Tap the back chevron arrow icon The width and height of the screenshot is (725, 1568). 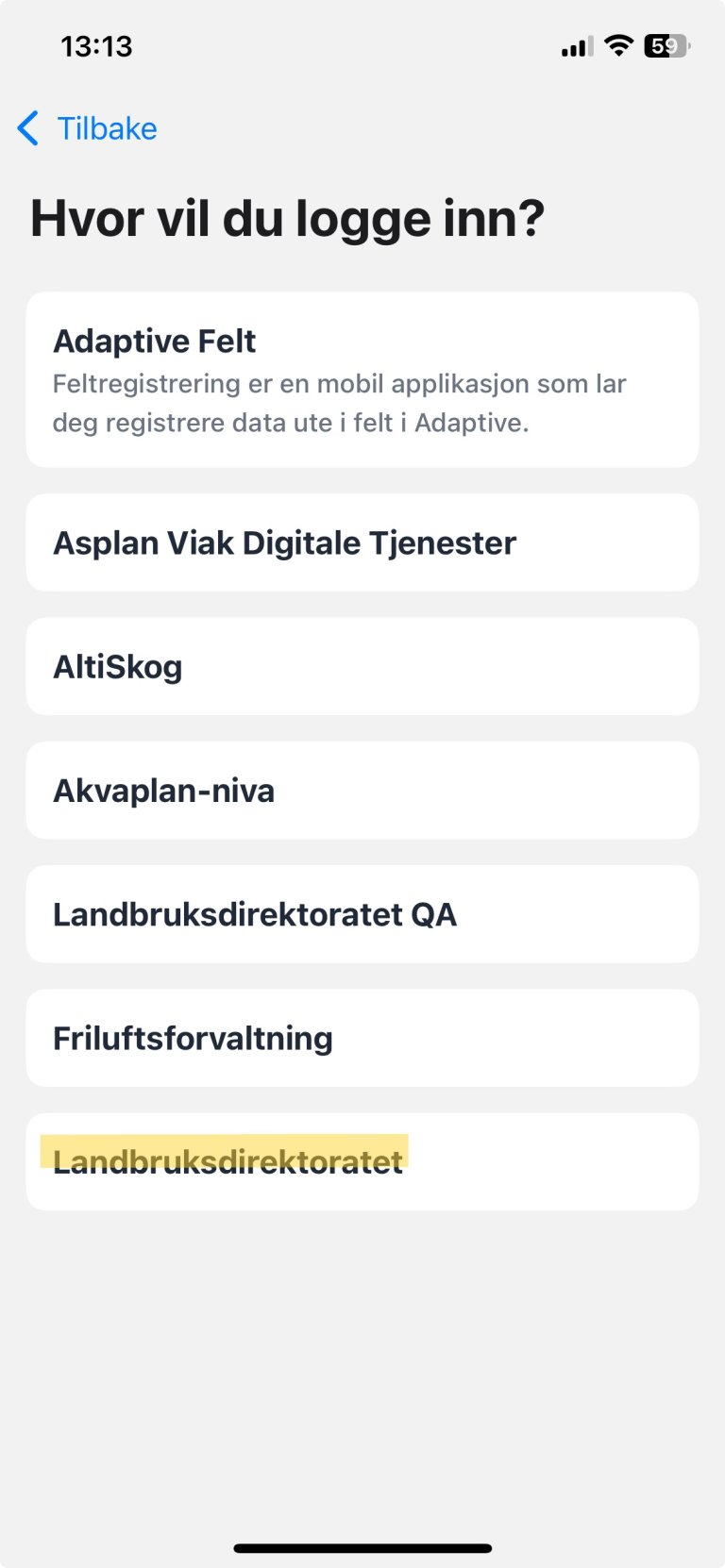pos(26,129)
